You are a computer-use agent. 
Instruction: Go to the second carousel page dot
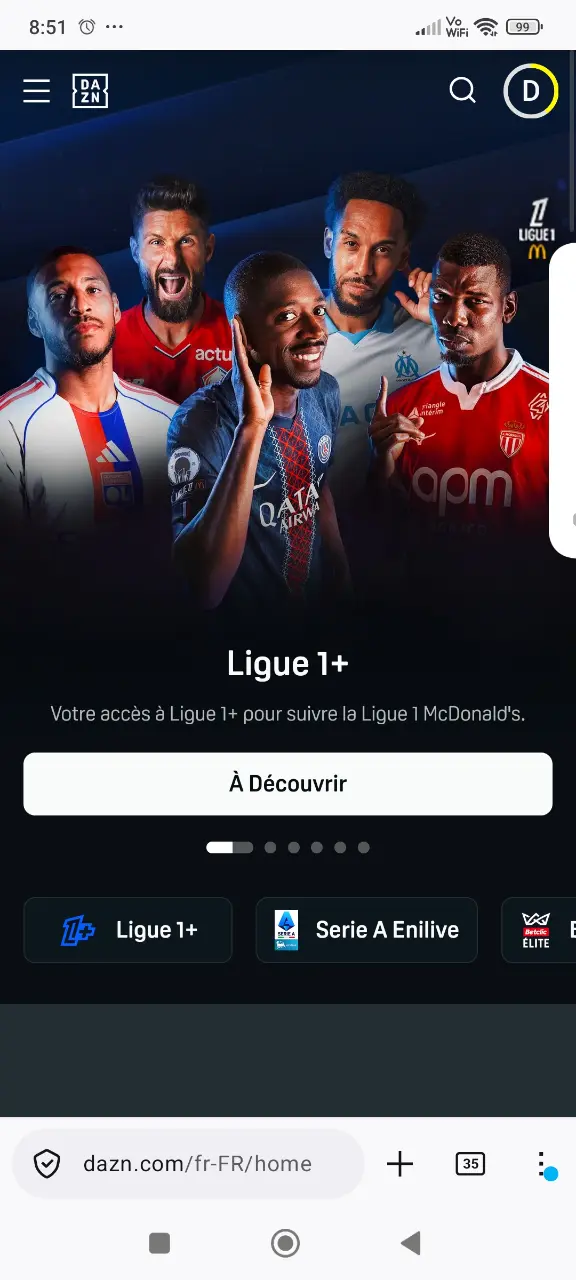(x=270, y=847)
